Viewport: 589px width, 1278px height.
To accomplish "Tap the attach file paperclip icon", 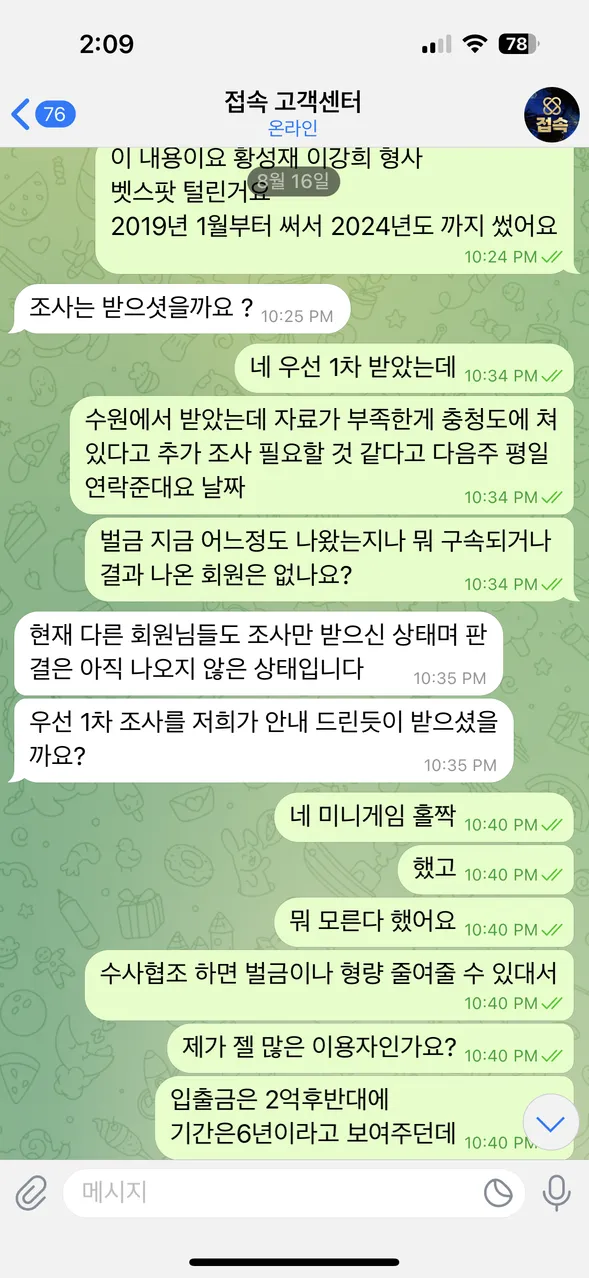I will point(31,1192).
